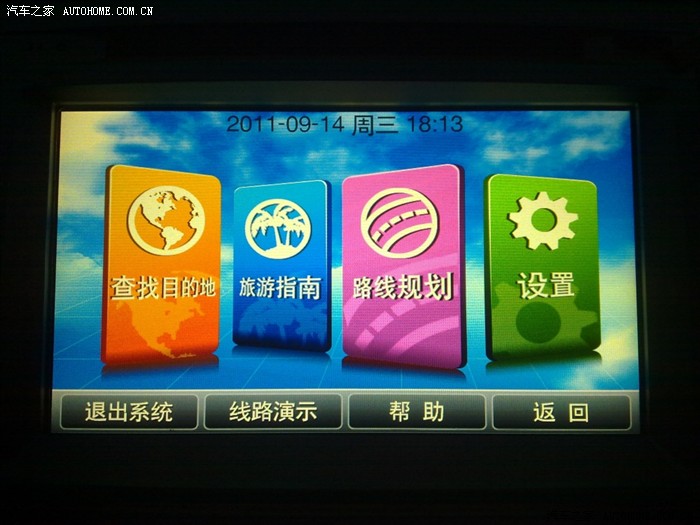Open 查找目的地 destination search card
The width and height of the screenshot is (700, 525).
162,265
